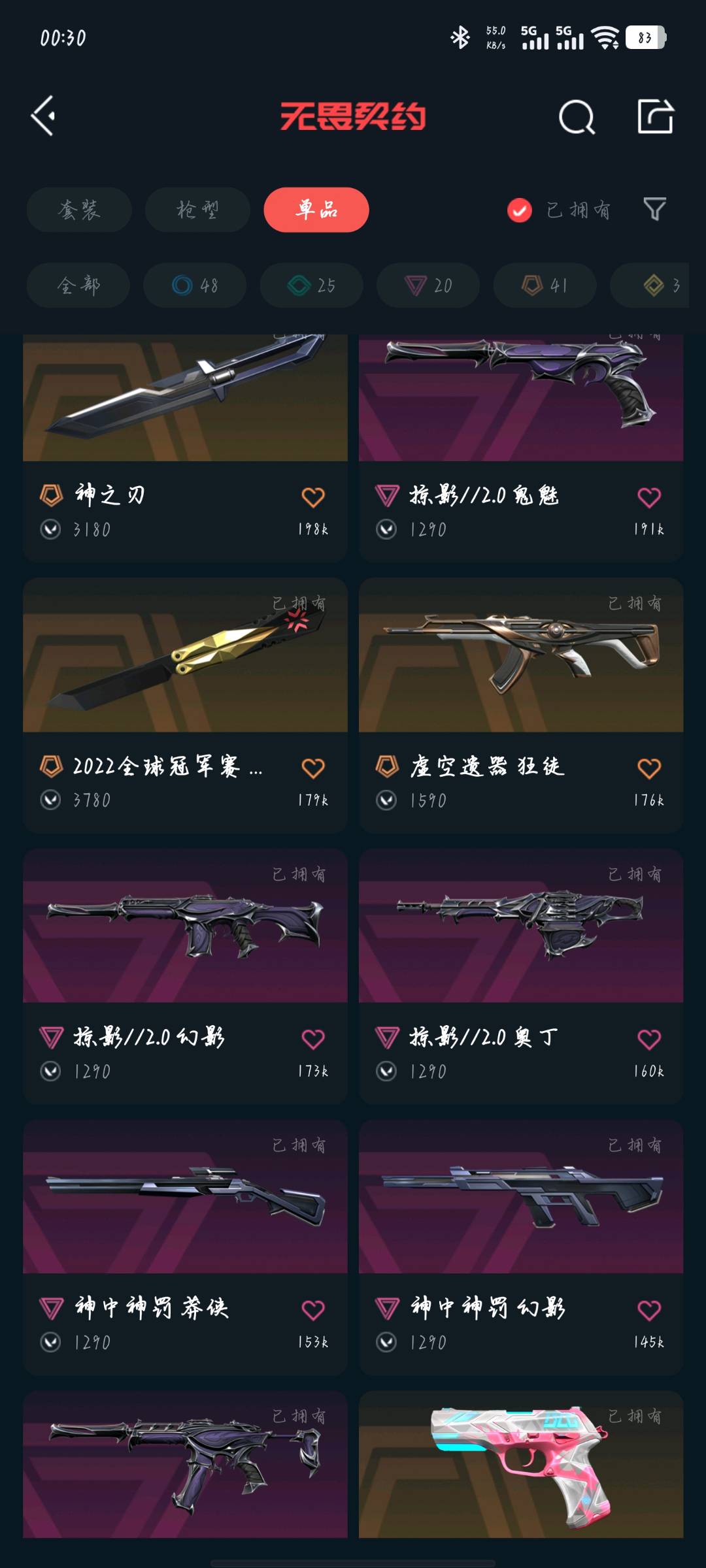Go back using the top-left arrow
The image size is (706, 1568).
(x=43, y=116)
